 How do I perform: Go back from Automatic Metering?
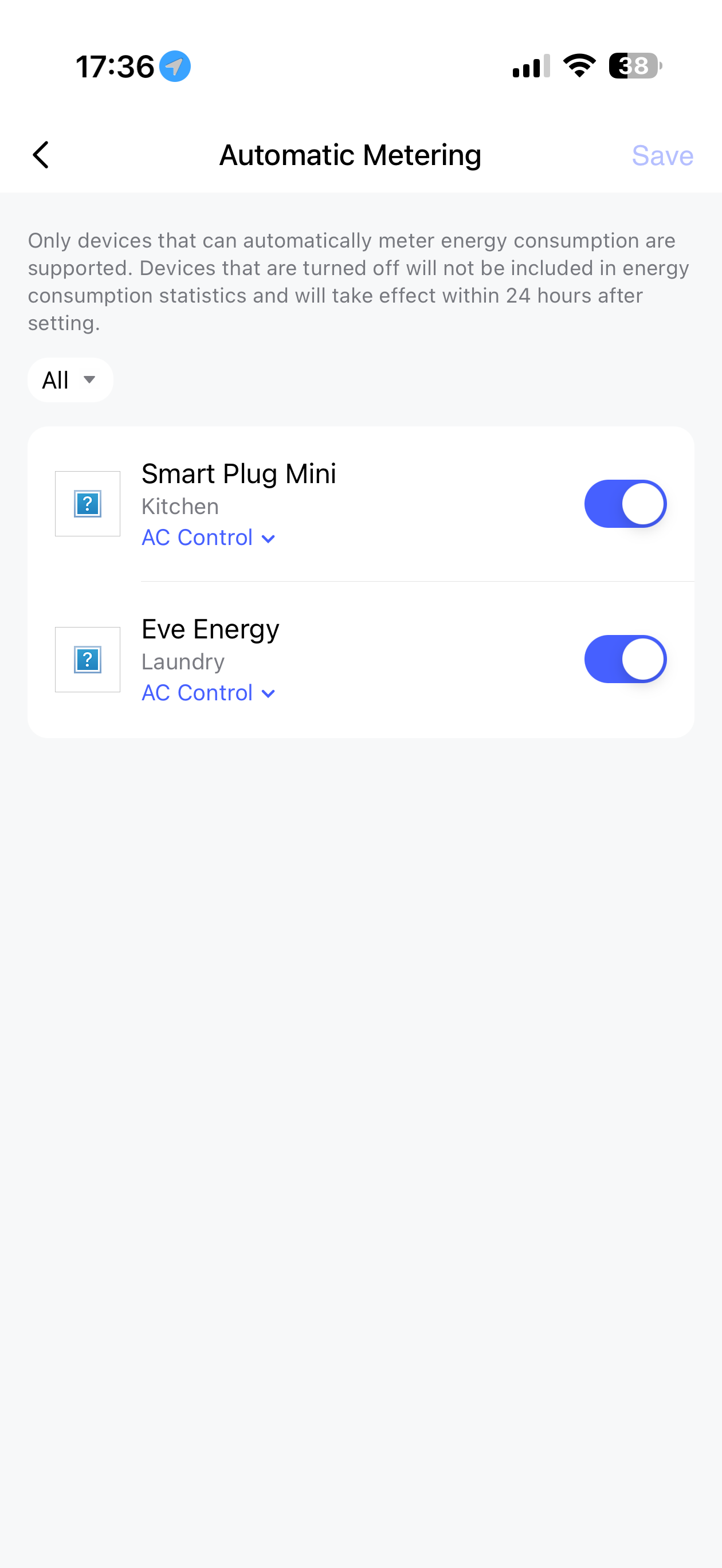(41, 155)
